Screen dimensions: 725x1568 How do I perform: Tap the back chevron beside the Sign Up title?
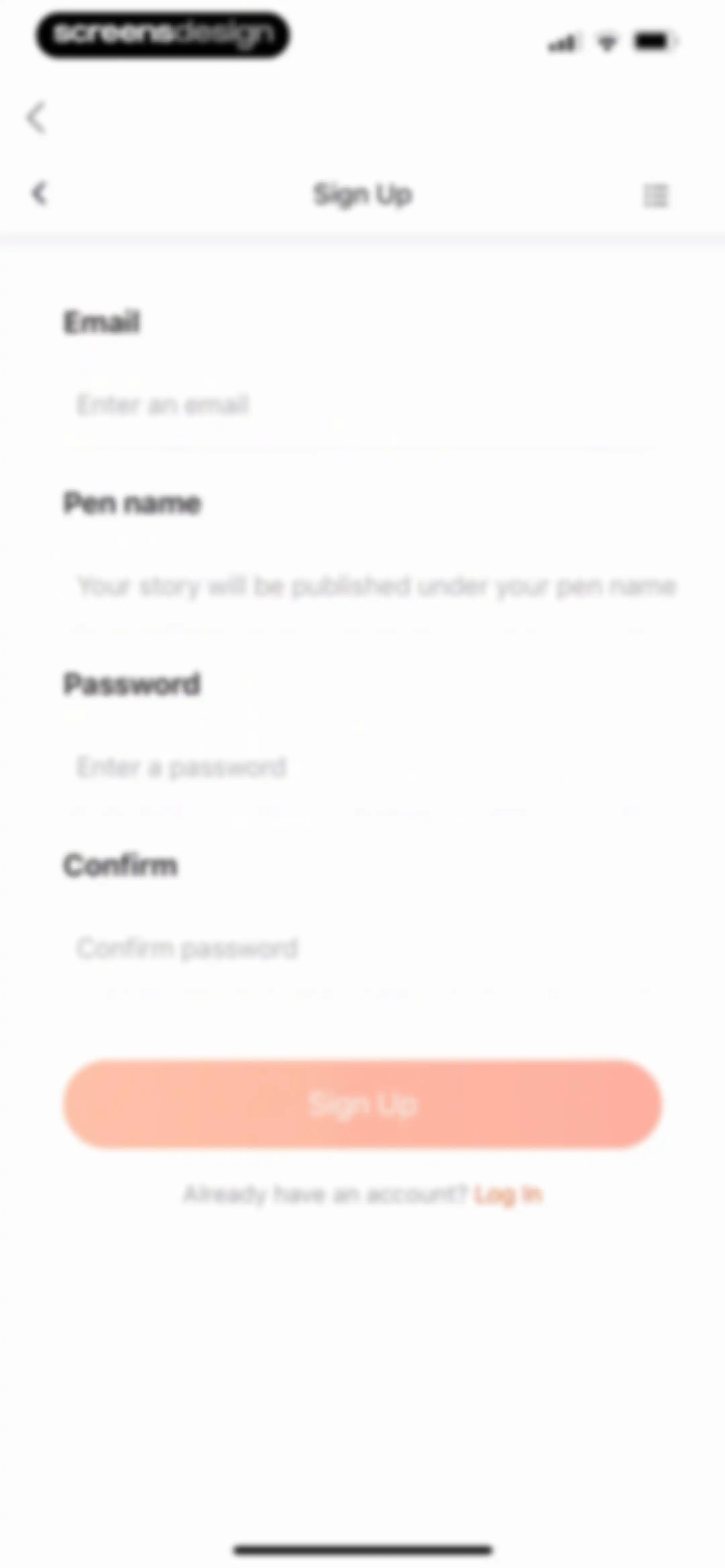click(40, 194)
